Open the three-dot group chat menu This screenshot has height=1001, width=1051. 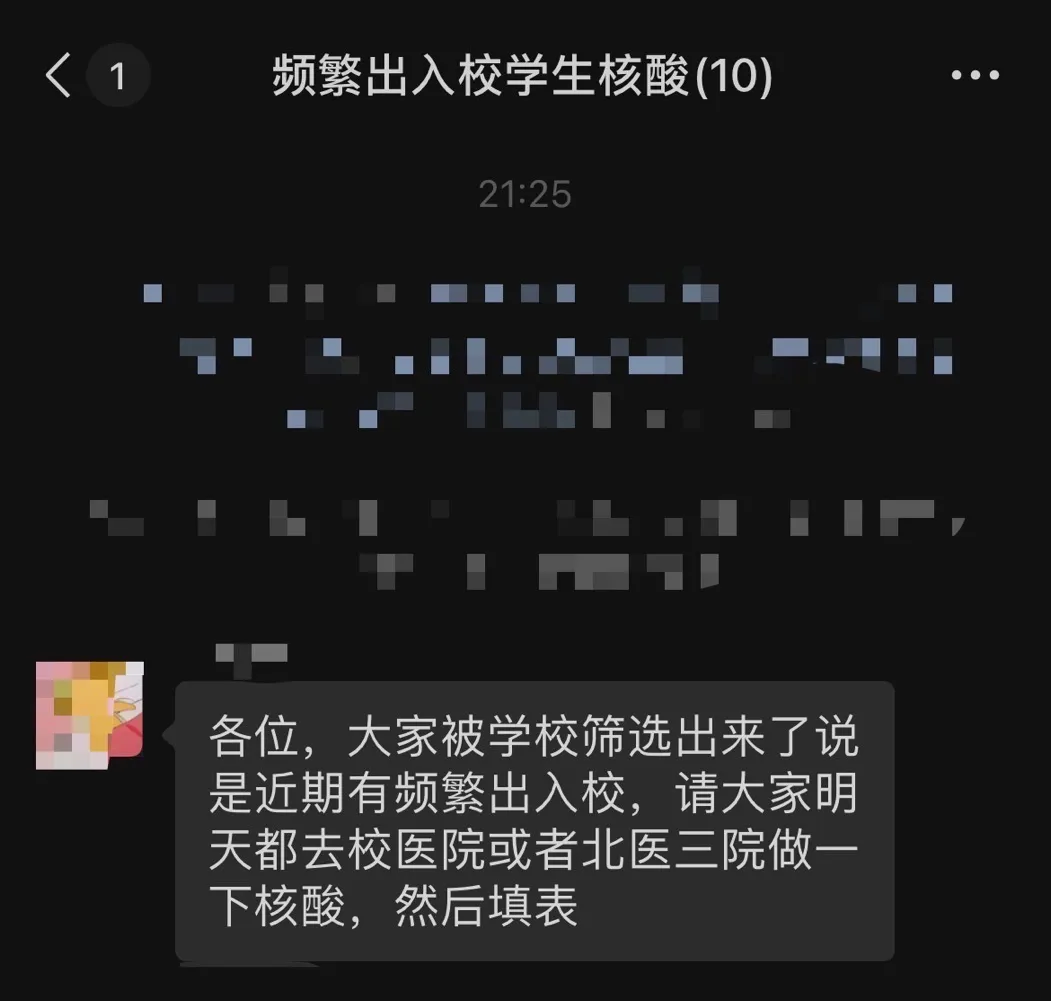tap(974, 76)
